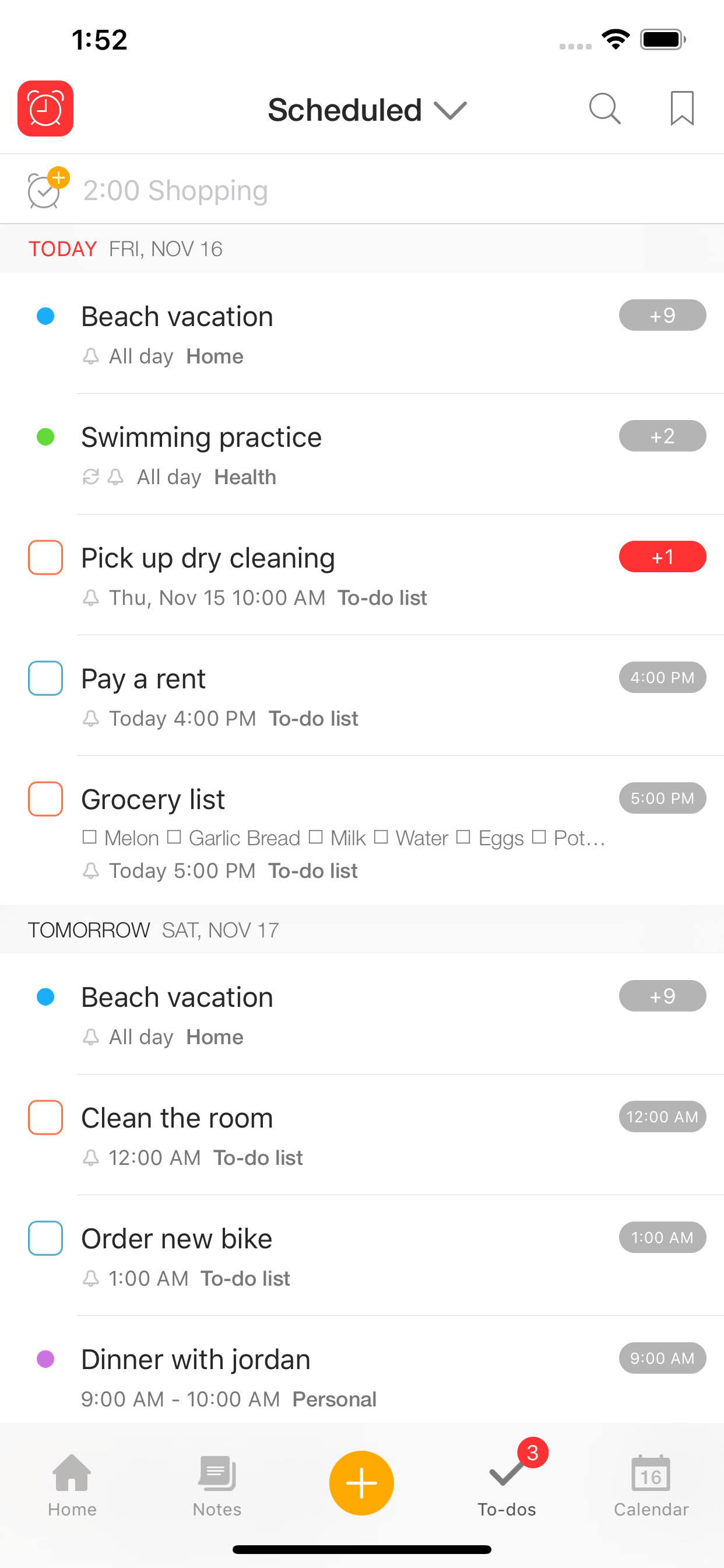Check the Order new bike box
The image size is (724, 1568).
pos(45,1238)
